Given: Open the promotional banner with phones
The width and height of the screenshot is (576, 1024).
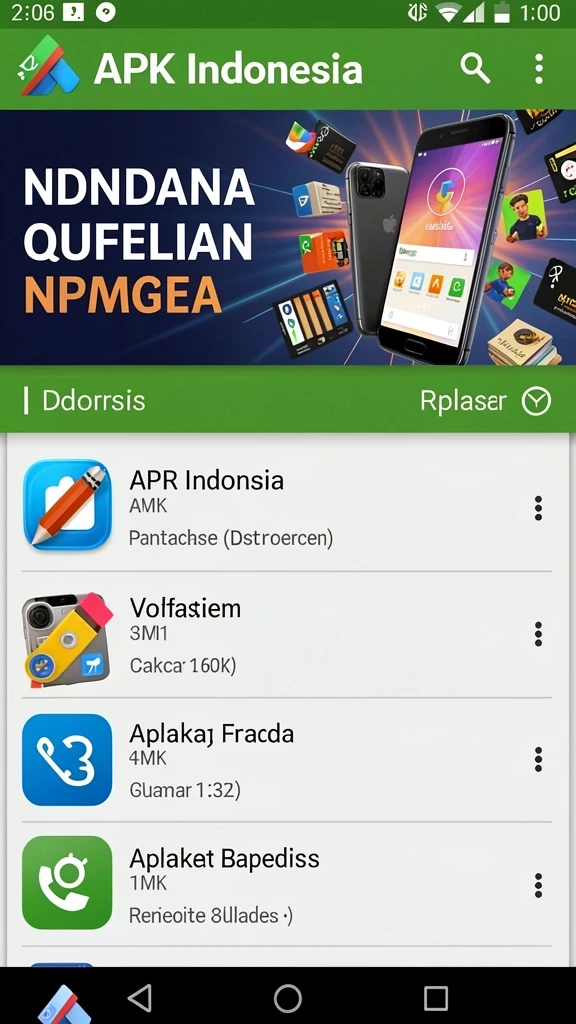Looking at the screenshot, I should (288, 237).
